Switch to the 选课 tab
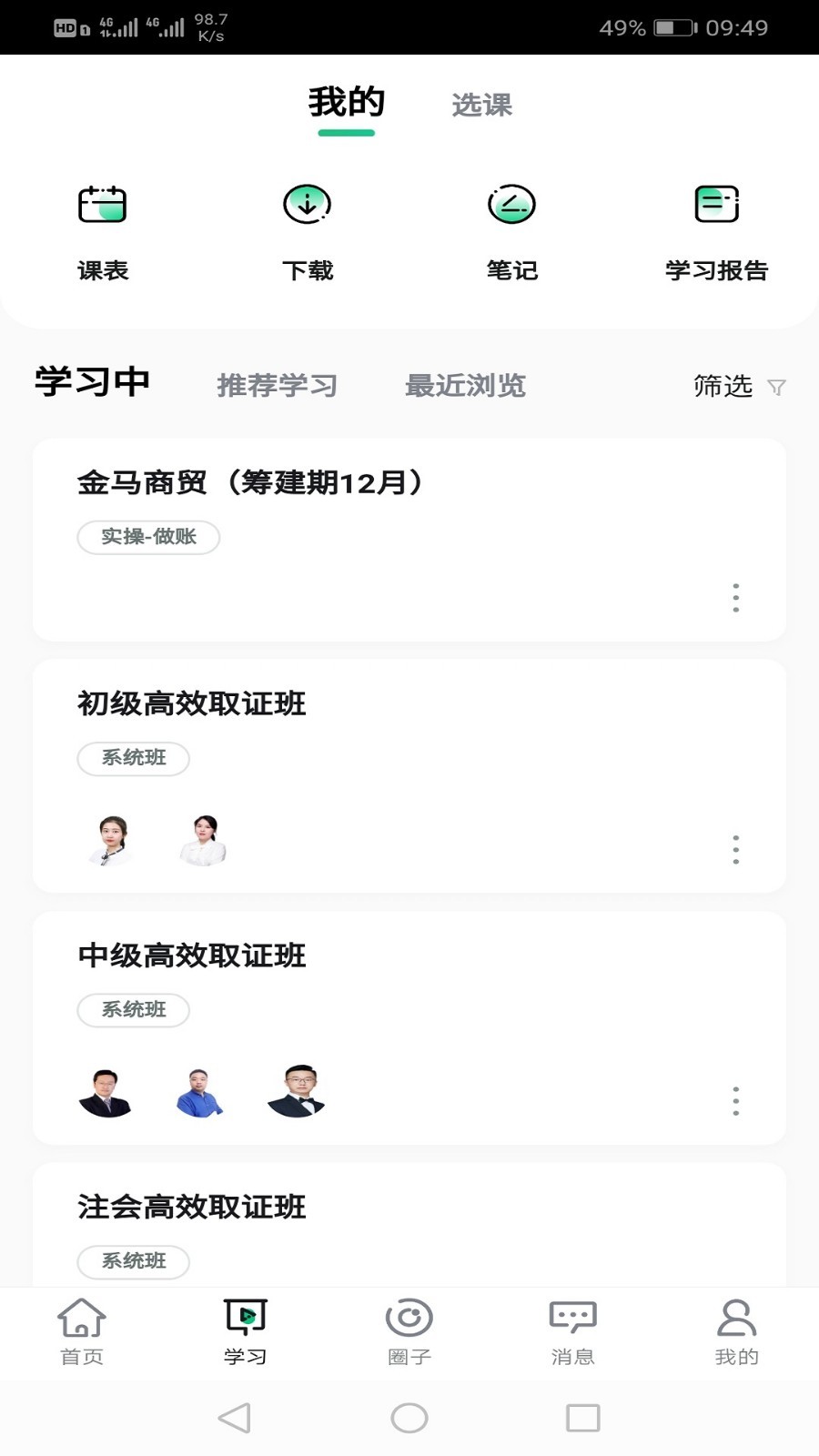 click(x=481, y=106)
